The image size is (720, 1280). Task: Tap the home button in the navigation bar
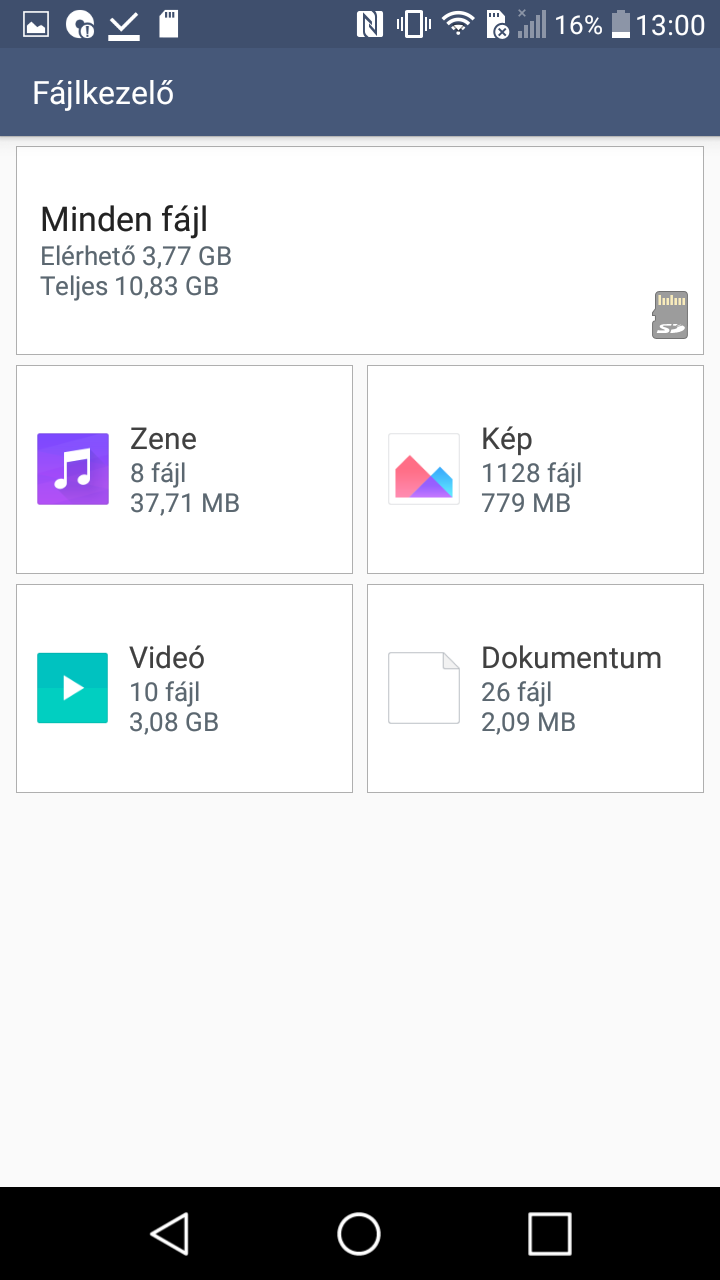pos(359,1234)
